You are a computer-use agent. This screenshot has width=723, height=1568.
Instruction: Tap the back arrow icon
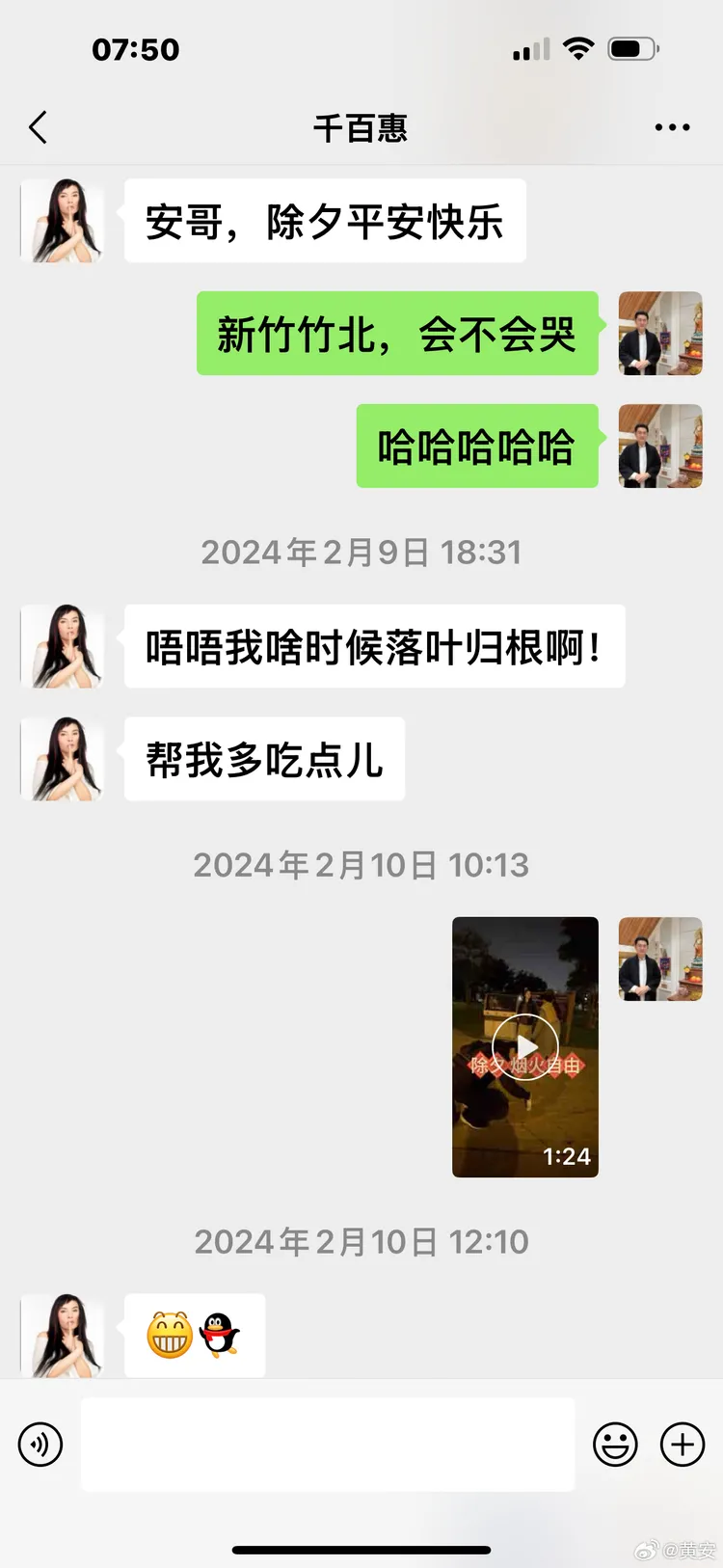pos(39,126)
